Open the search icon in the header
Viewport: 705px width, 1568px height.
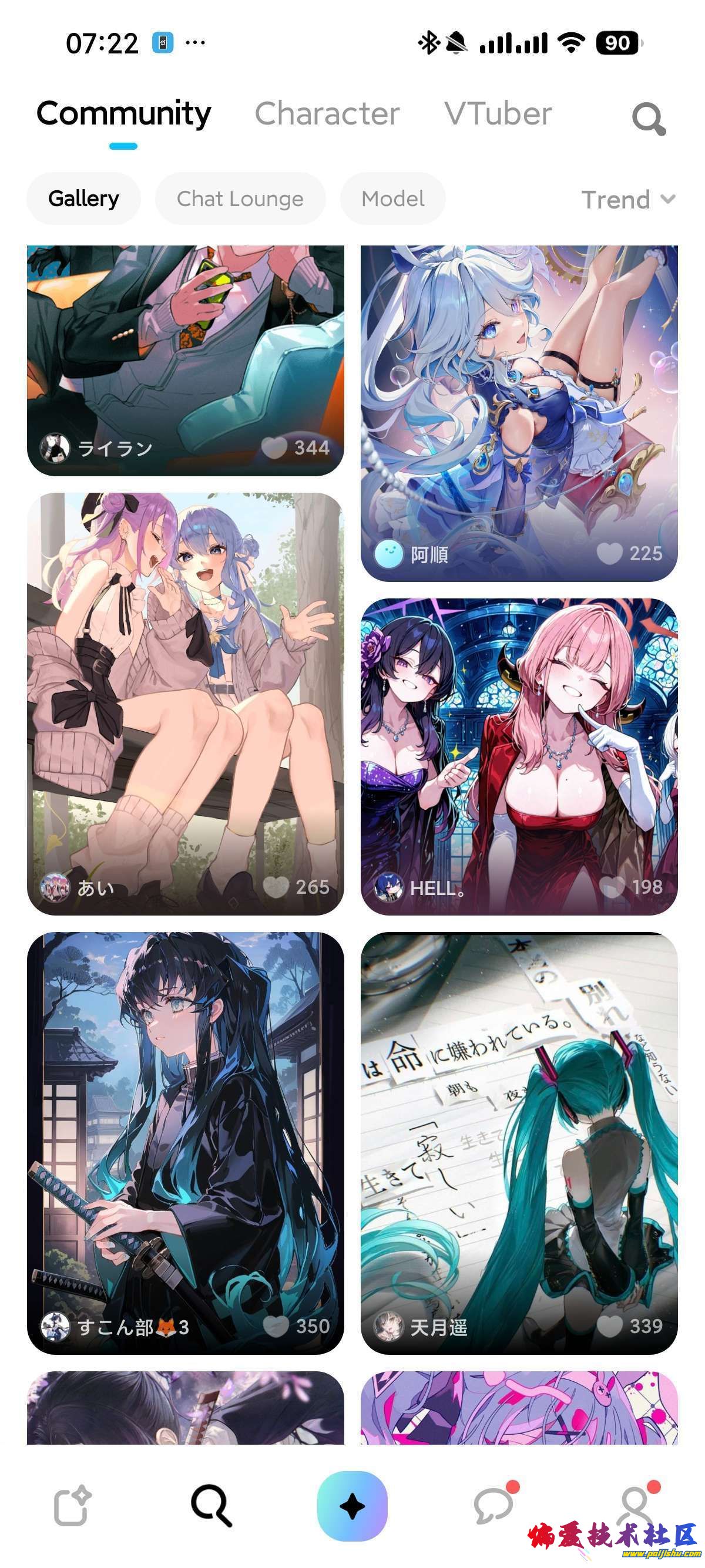coord(649,118)
